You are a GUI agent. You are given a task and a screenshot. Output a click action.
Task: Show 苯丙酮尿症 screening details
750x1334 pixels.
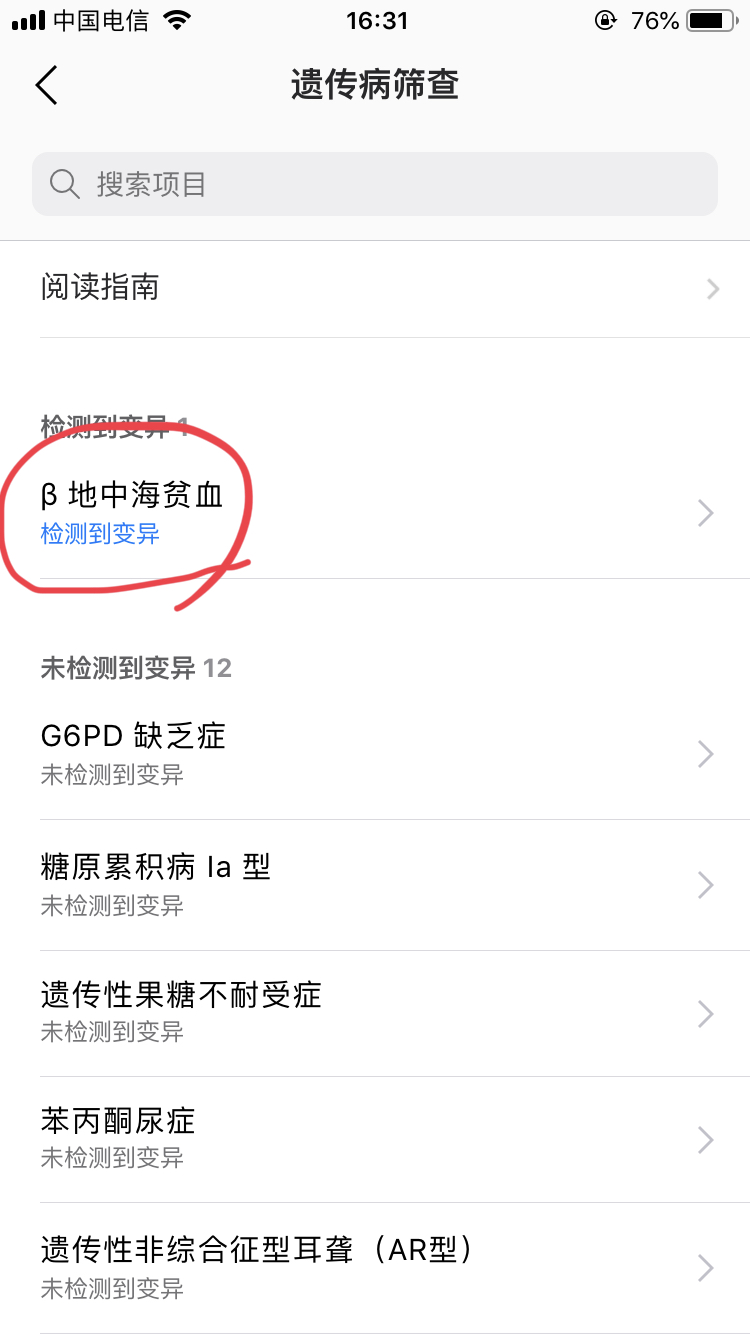pyautogui.click(x=375, y=1138)
